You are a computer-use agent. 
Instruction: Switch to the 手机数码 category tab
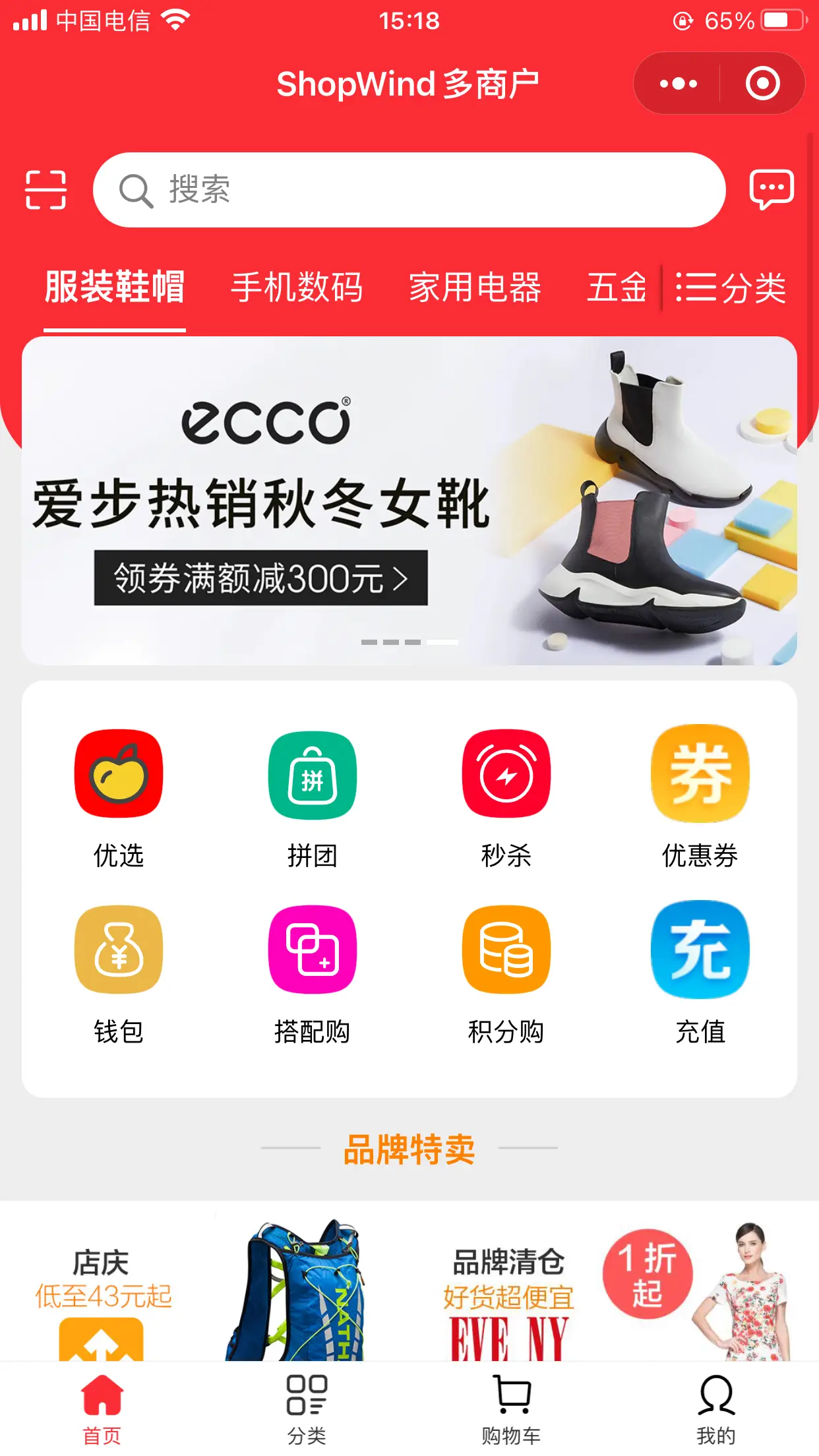click(x=296, y=288)
